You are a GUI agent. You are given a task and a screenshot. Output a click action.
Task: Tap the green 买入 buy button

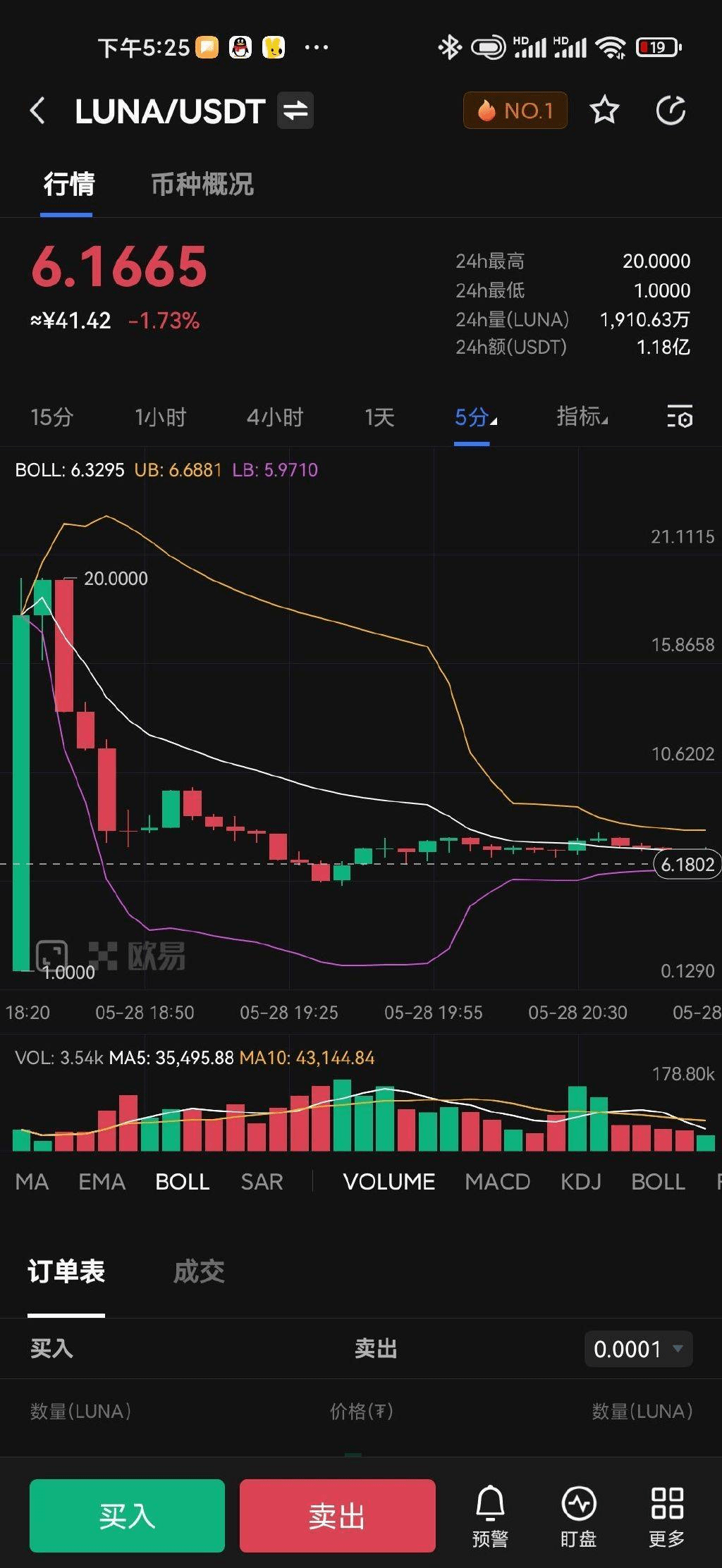click(x=127, y=1516)
